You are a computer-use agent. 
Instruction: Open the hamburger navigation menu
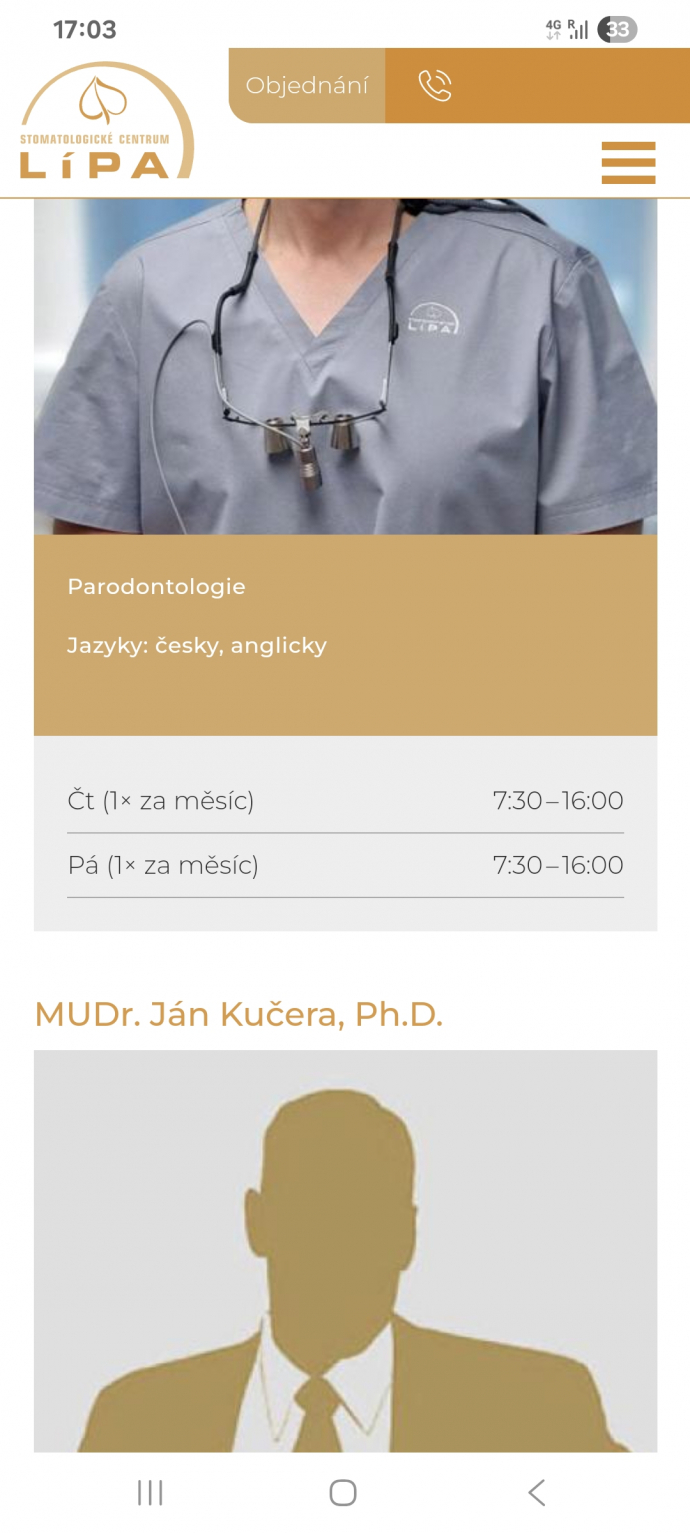tap(628, 162)
